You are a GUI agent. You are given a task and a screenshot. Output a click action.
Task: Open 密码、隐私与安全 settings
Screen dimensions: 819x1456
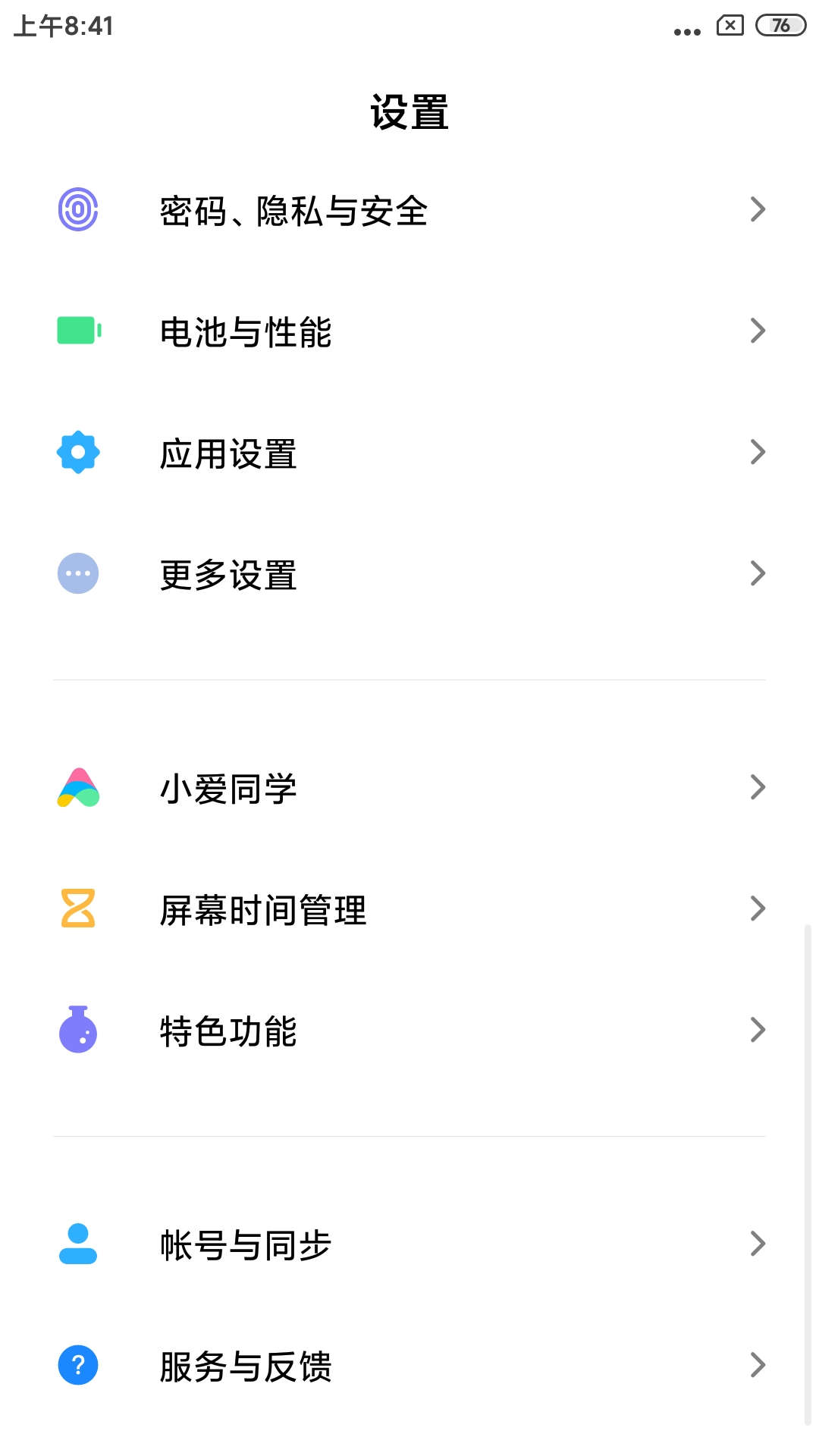(x=409, y=210)
